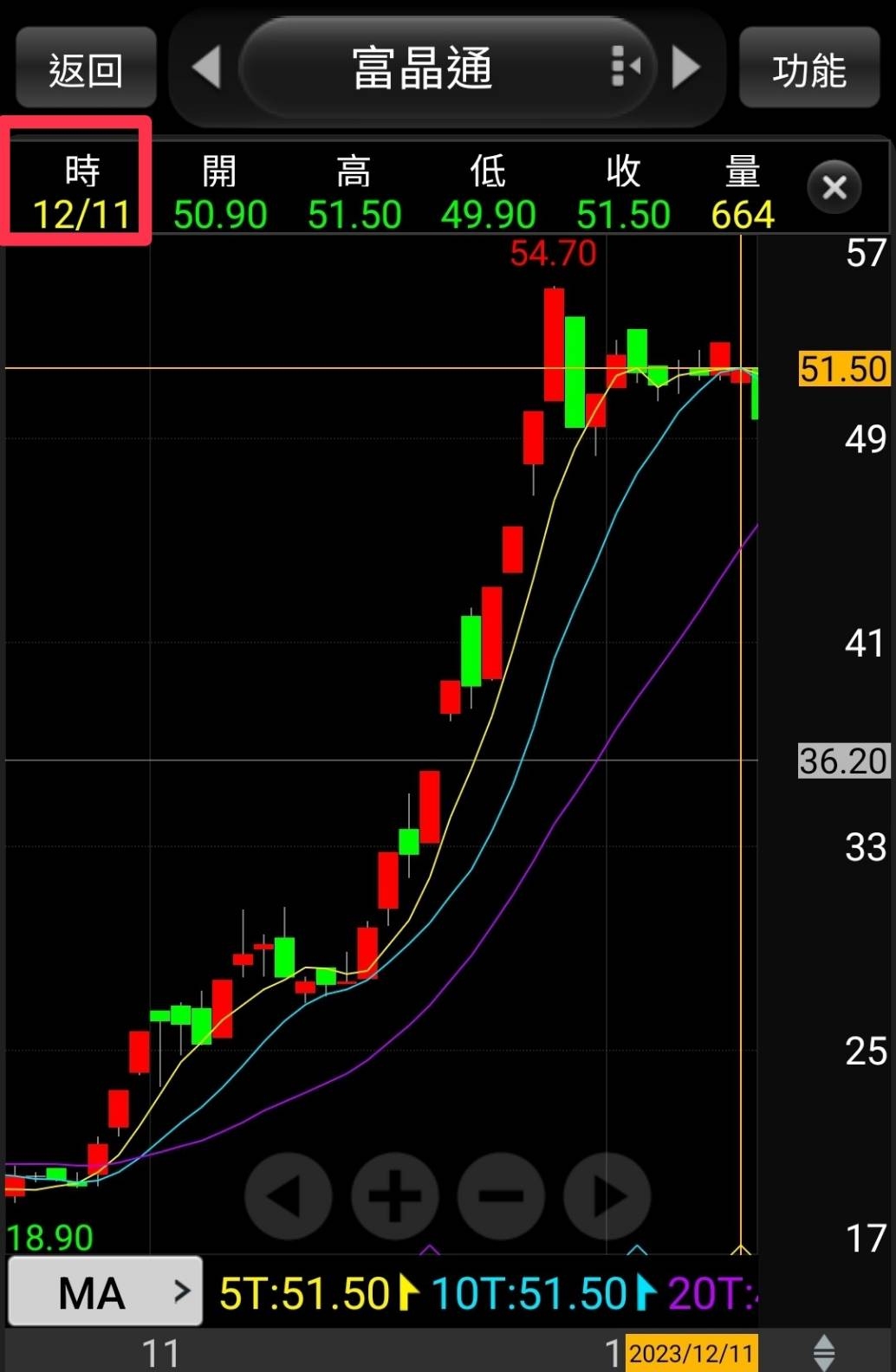This screenshot has height=1372, width=896.
Task: Move the chart cursor left
Action: 289,1196
